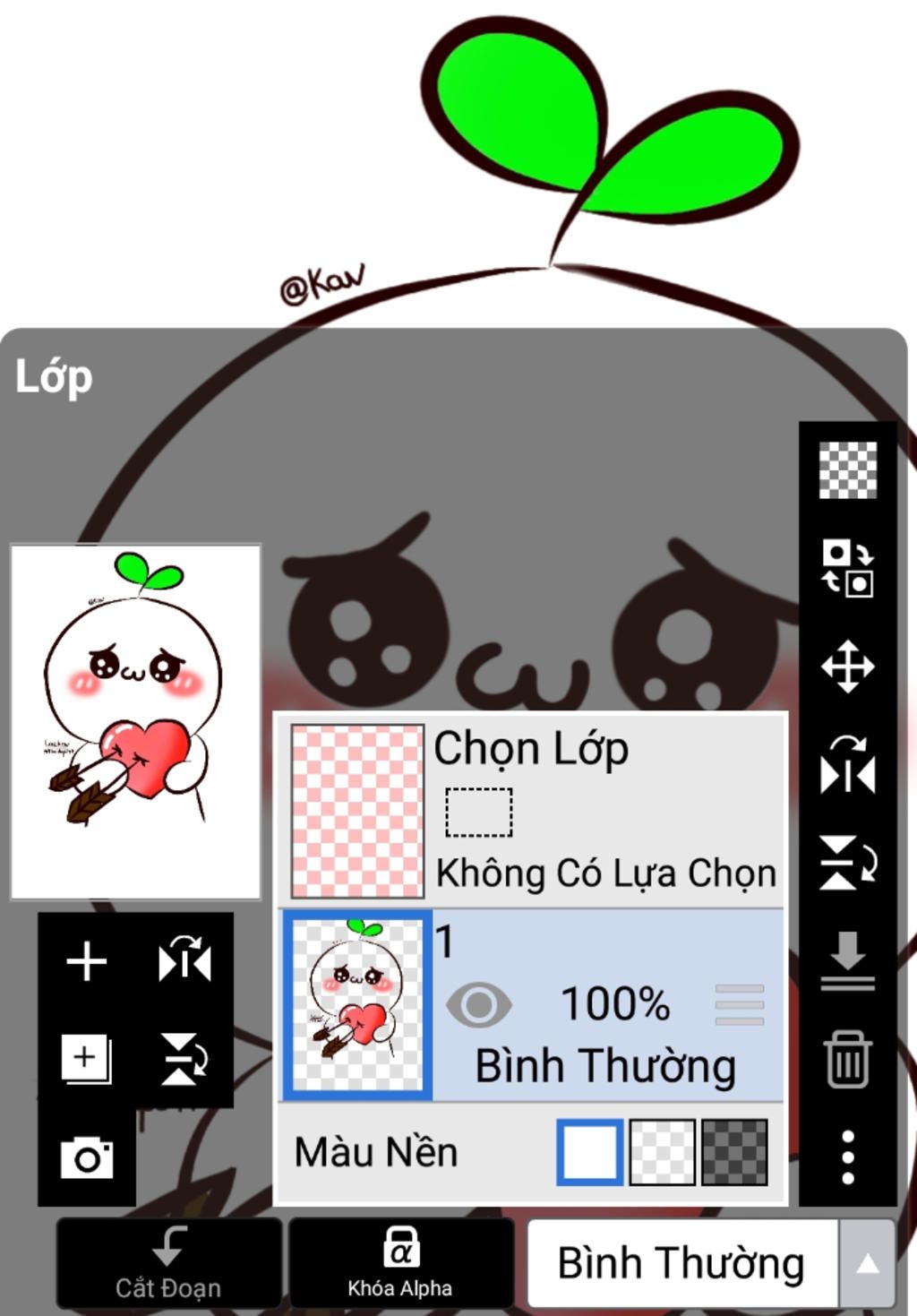Open the move and transform layer tool
The height and width of the screenshot is (1316, 917).
(x=847, y=667)
